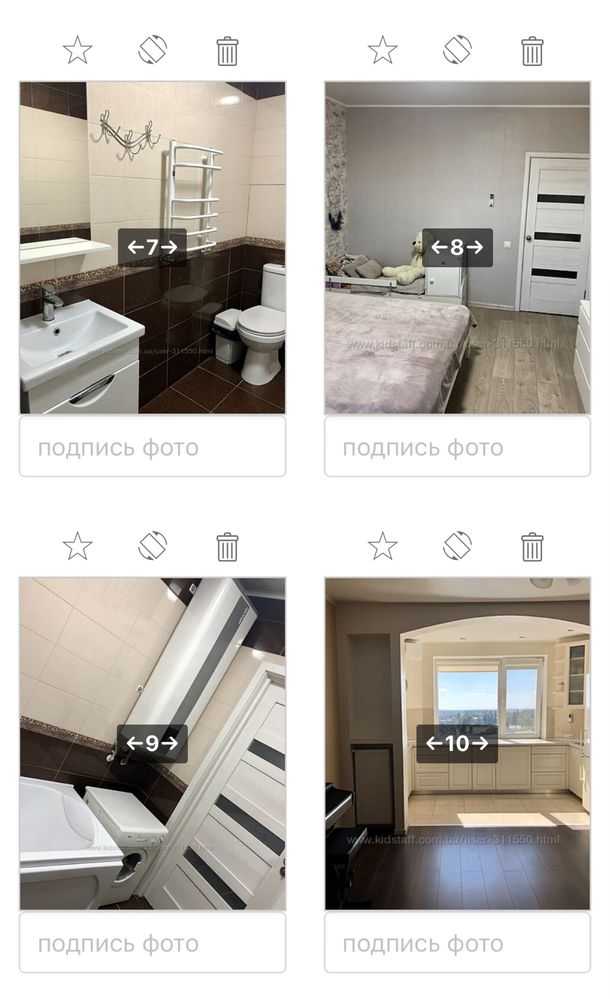The image size is (610, 999).
Task: Tap the reorder badge on photo 8
Action: (457, 247)
